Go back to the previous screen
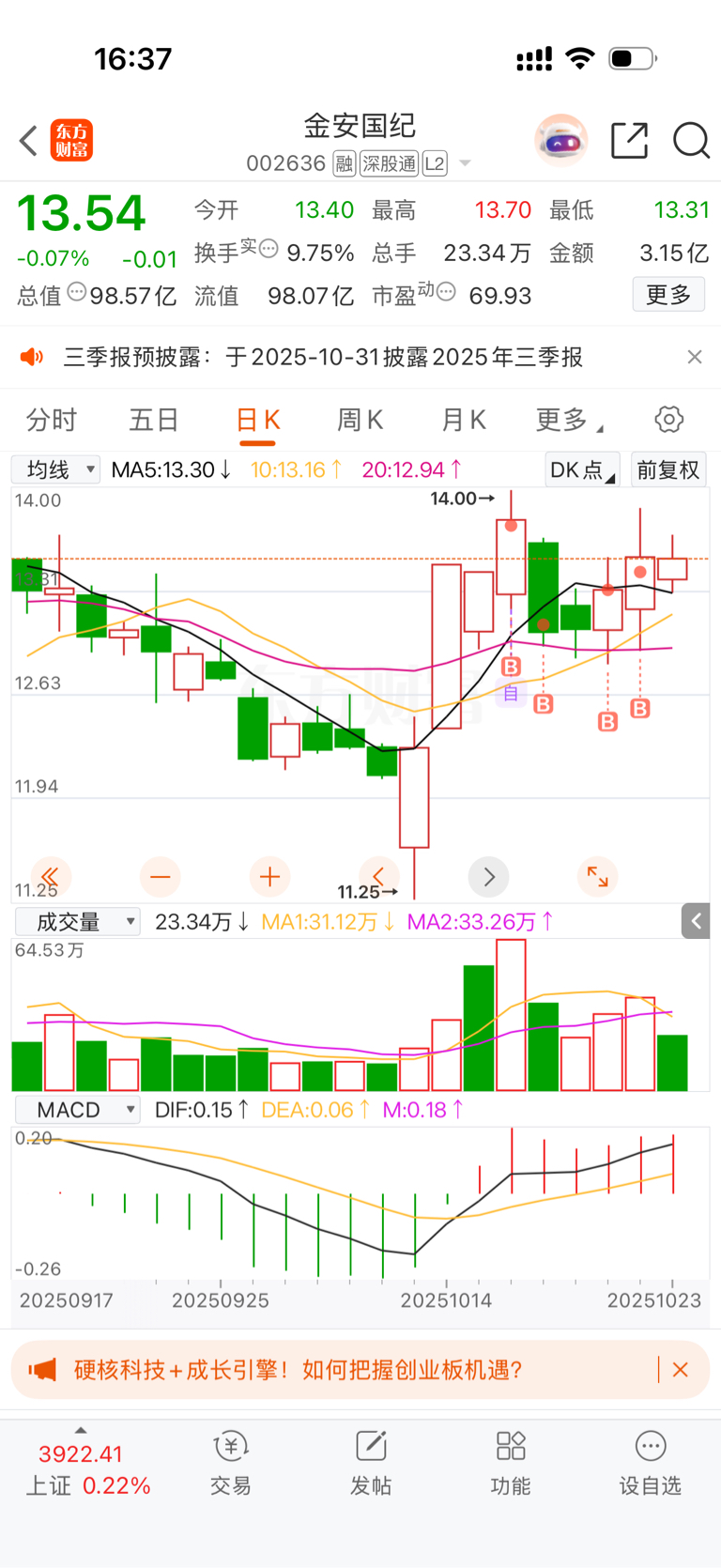721x1568 pixels. point(28,141)
